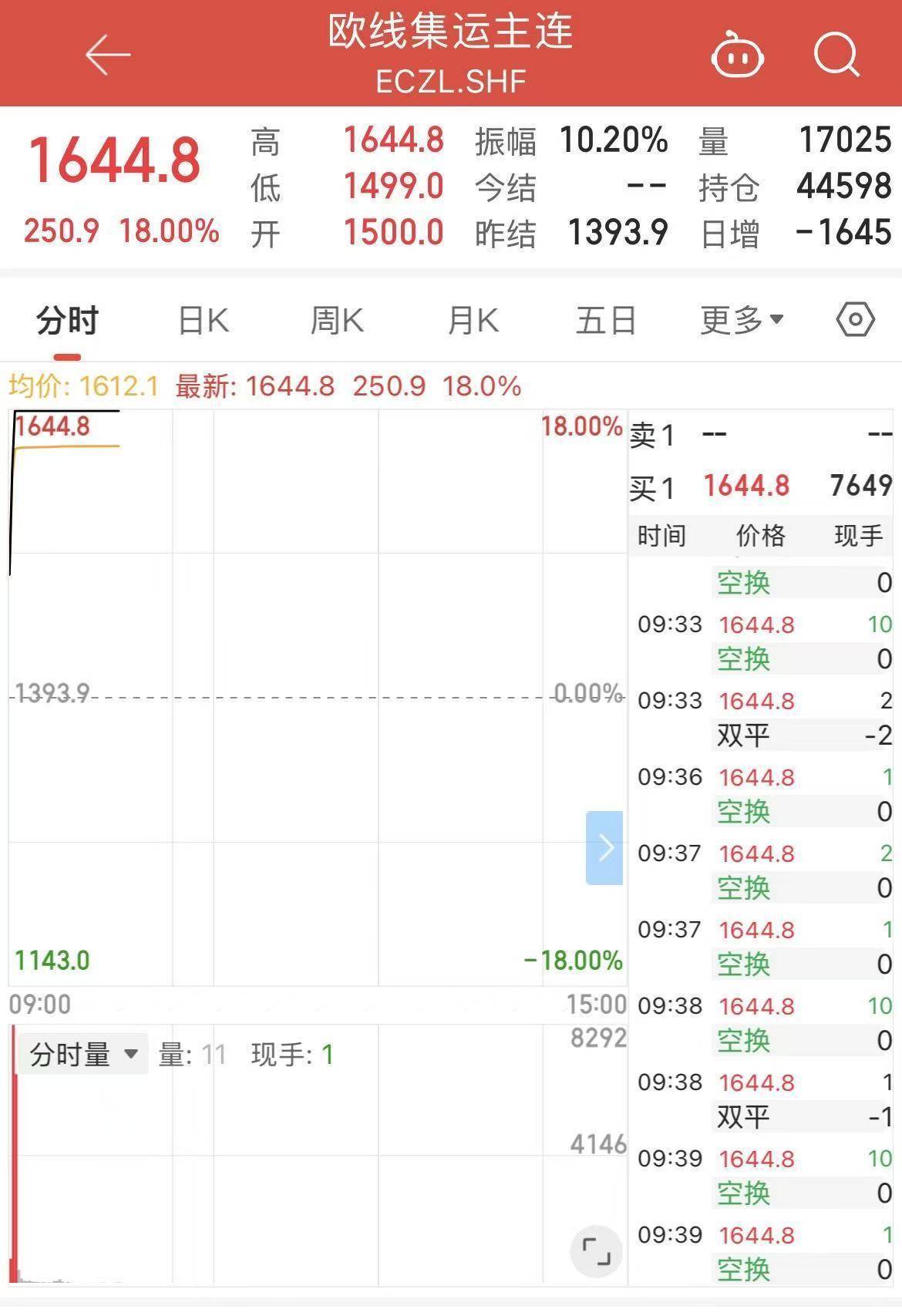Switch to the 日K tab
Viewport: 902px width, 1316px height.
click(204, 320)
